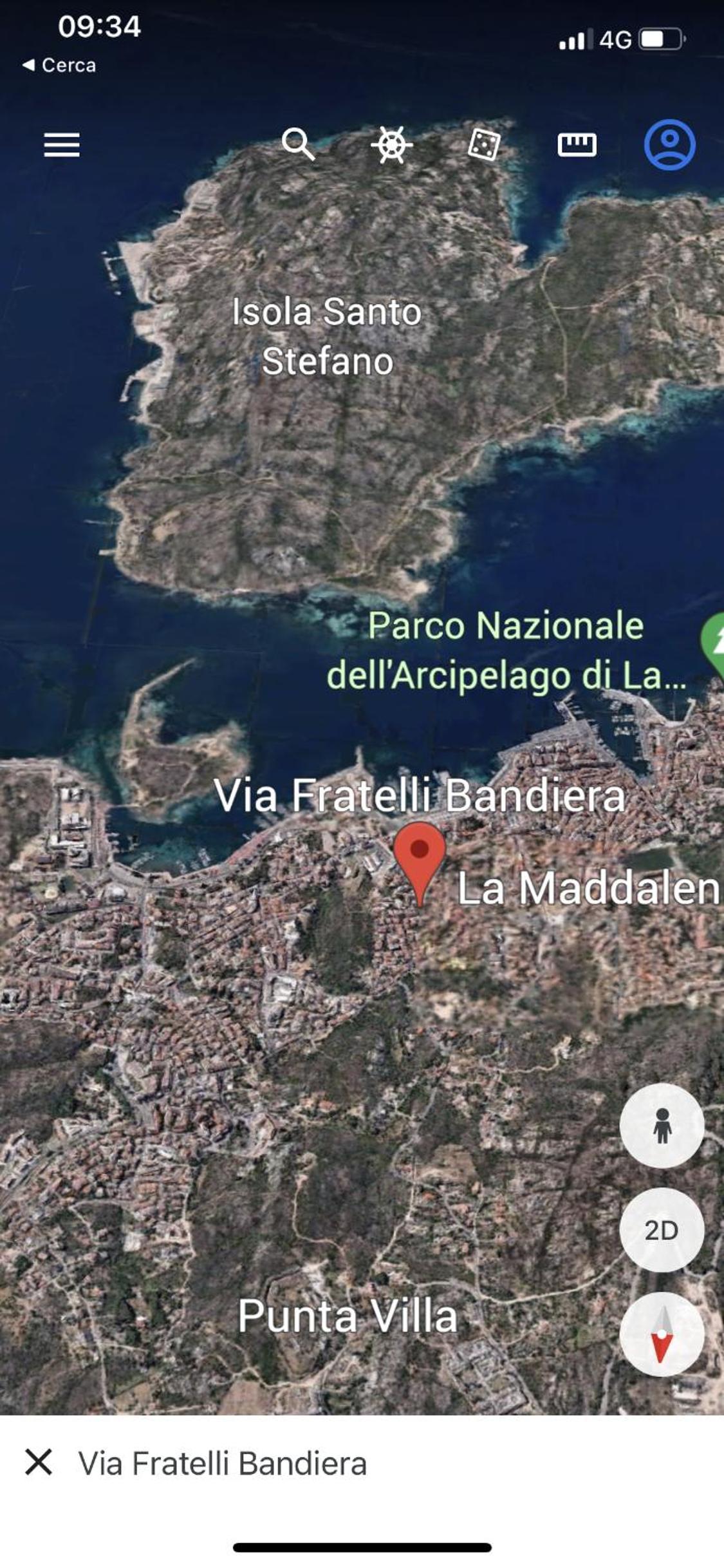The height and width of the screenshot is (1568, 724).
Task: Open the hamburger menu
Action: pyautogui.click(x=62, y=145)
